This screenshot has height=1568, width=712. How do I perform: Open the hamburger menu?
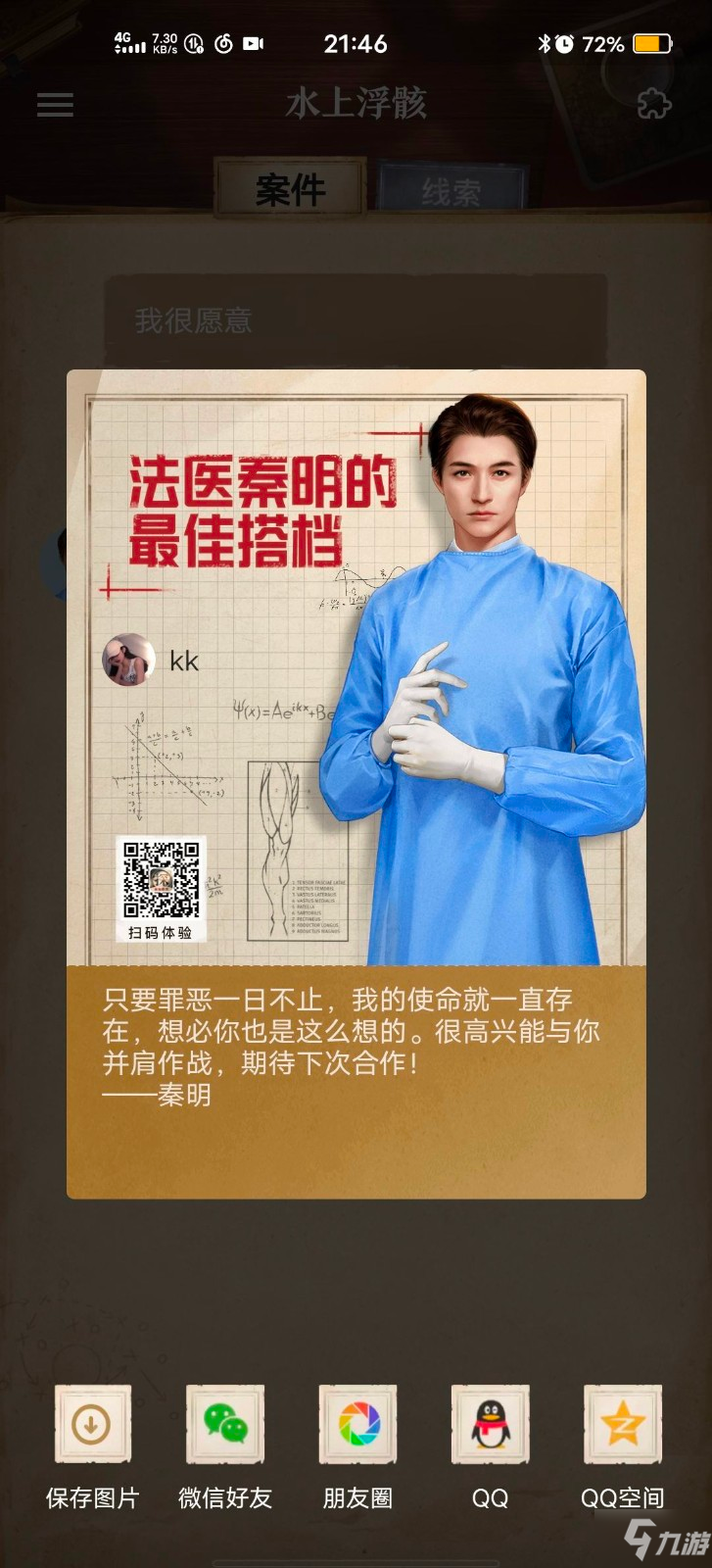click(55, 105)
